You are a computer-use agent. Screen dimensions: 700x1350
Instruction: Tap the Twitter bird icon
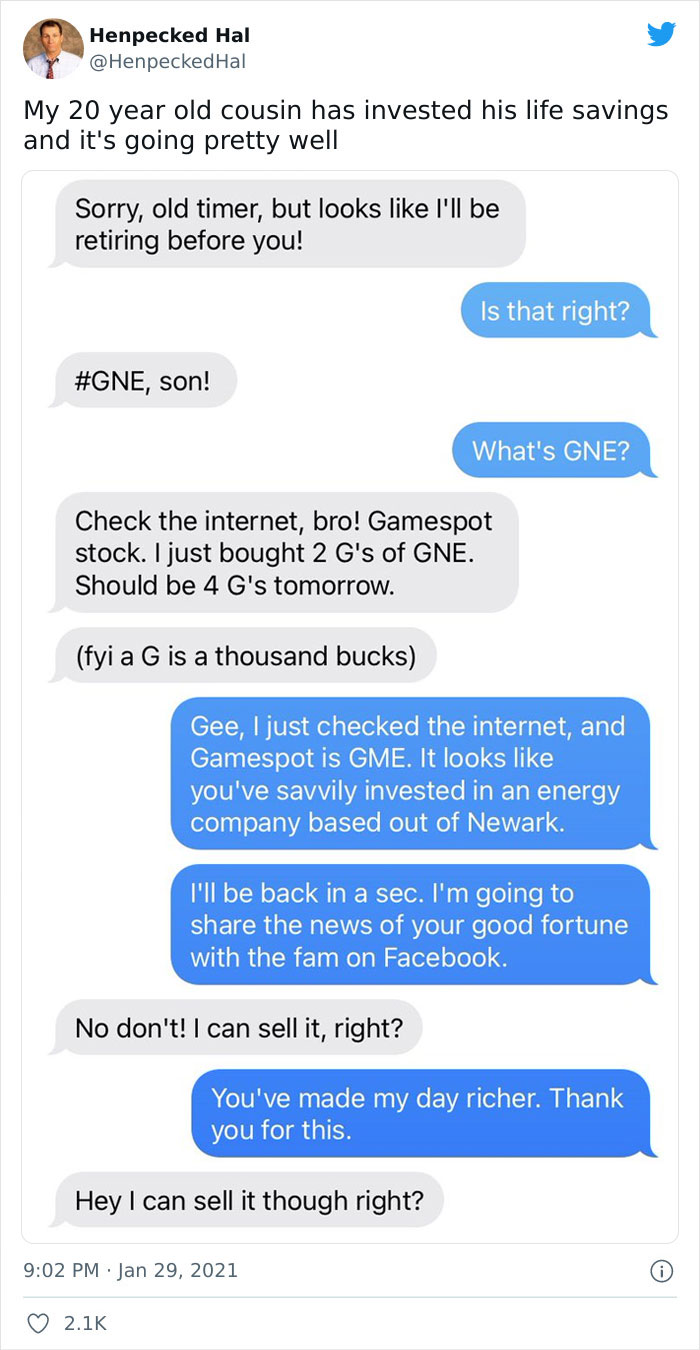661,35
